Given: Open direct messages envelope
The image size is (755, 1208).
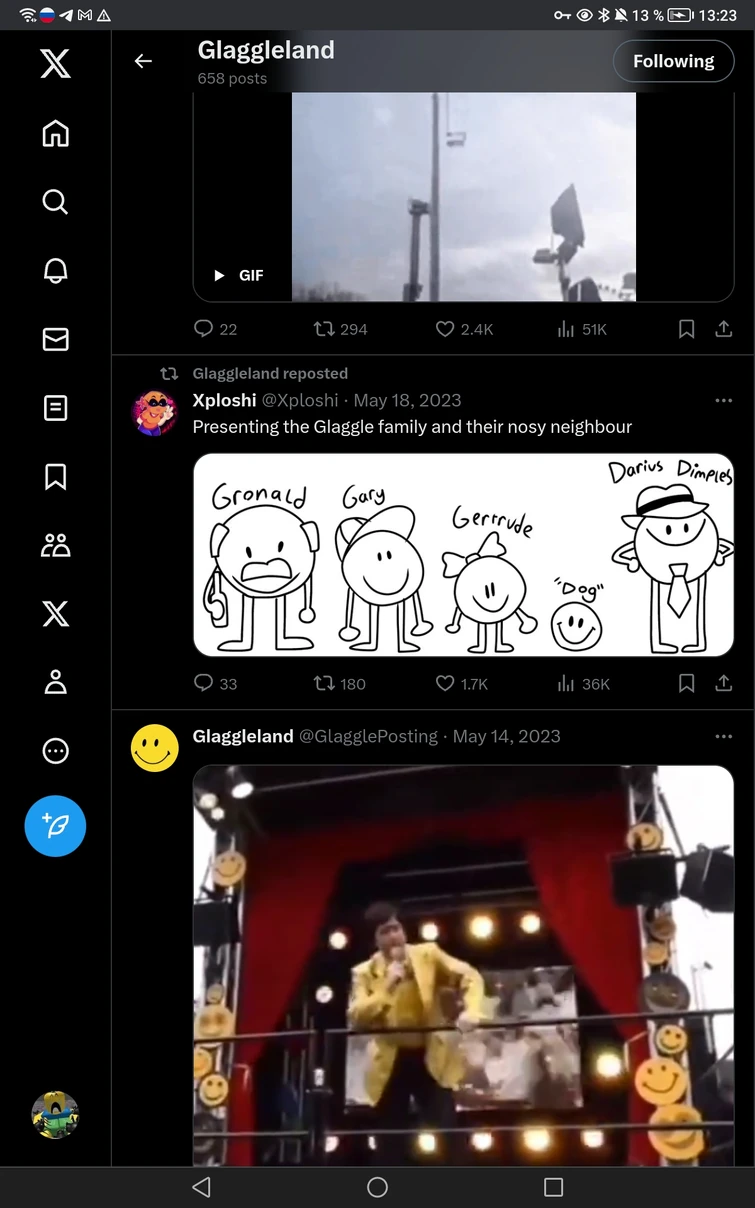Looking at the screenshot, I should click(x=56, y=340).
